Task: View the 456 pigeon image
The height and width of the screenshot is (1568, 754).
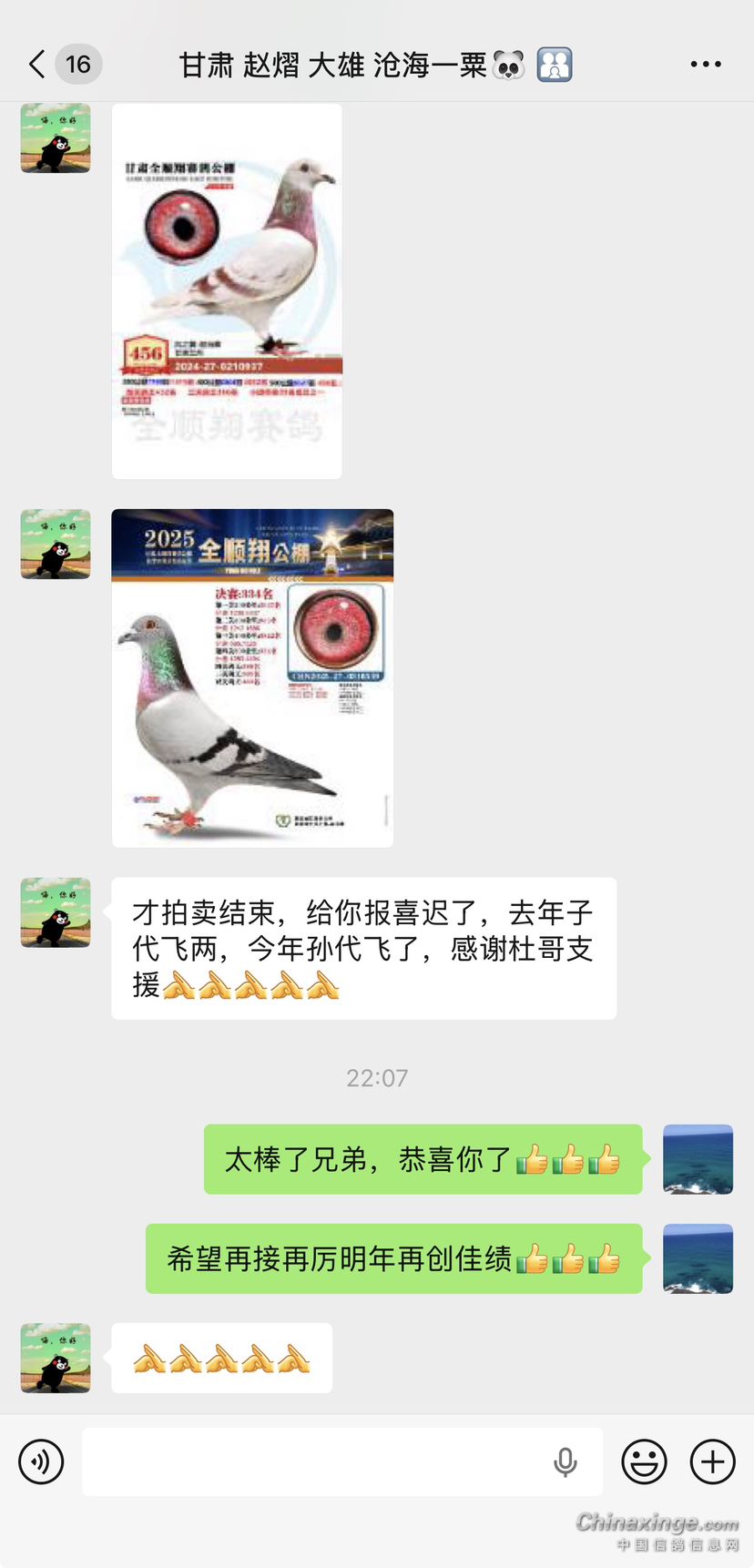Action: [227, 291]
